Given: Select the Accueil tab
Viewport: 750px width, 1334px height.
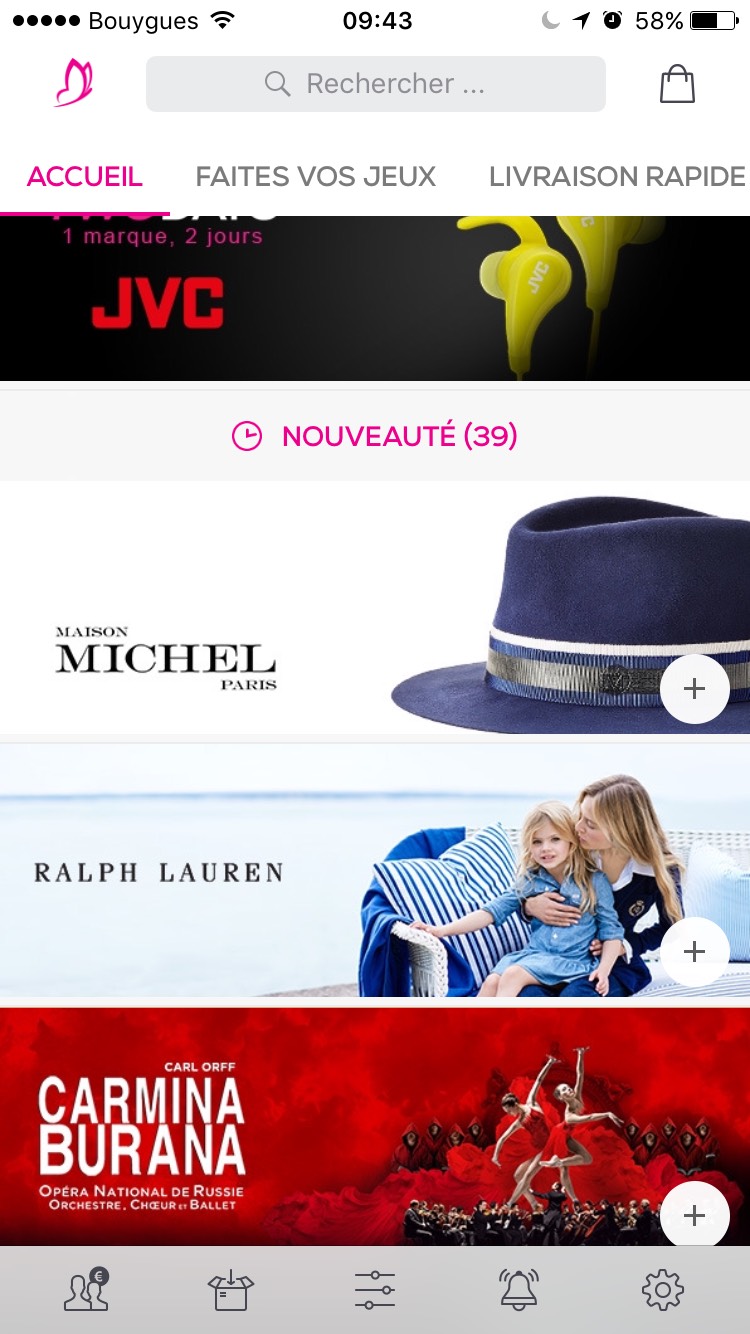Looking at the screenshot, I should point(85,177).
